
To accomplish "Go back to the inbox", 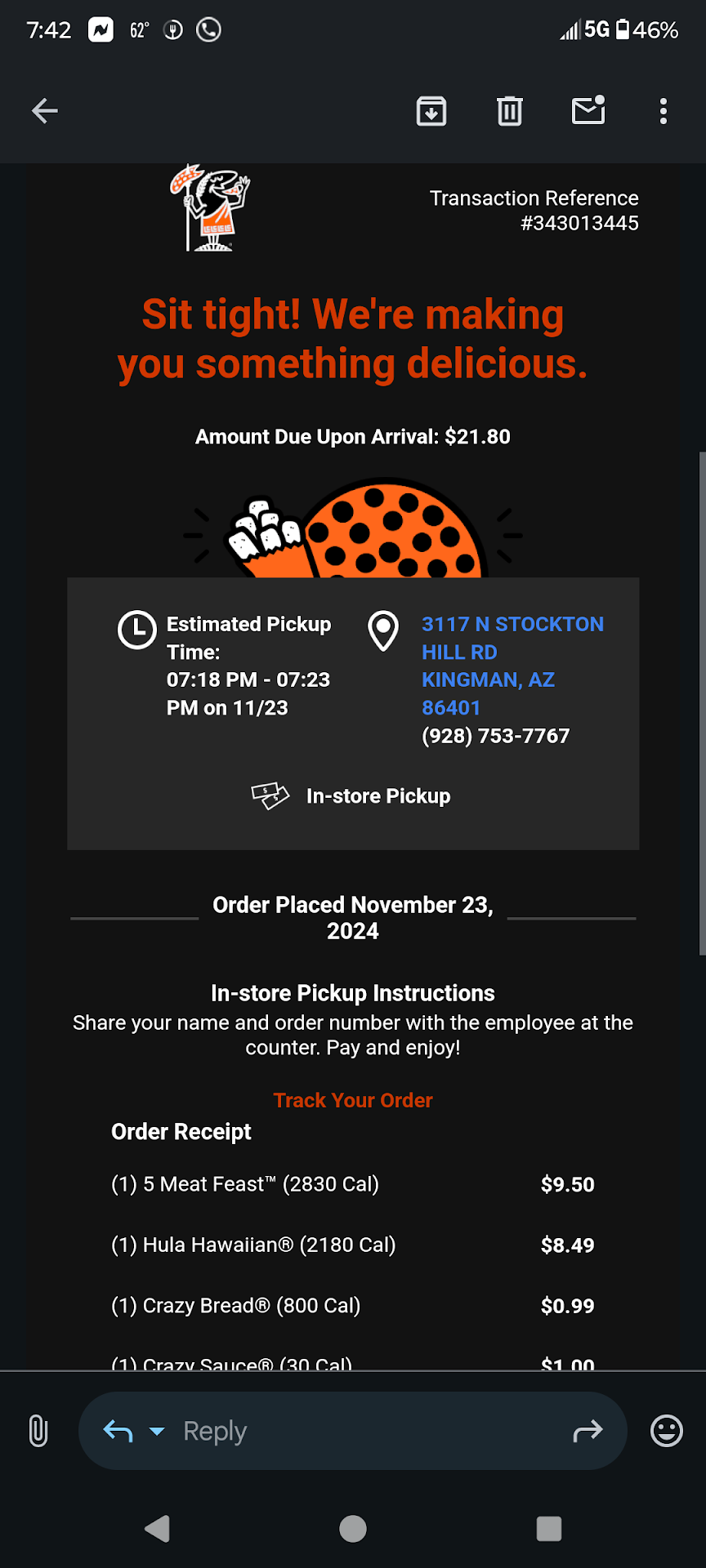I will coord(45,111).
